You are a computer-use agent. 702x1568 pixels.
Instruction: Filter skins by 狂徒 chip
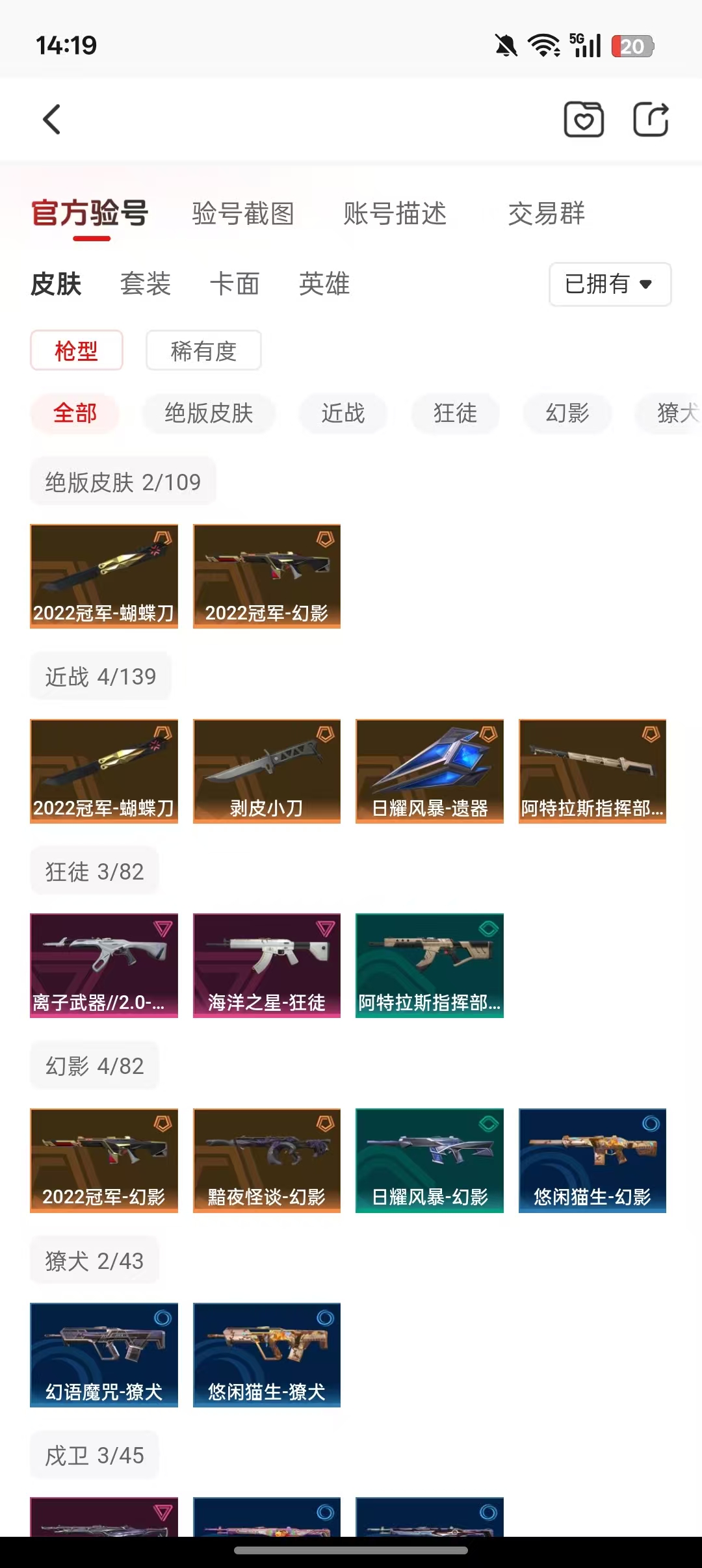coord(455,413)
